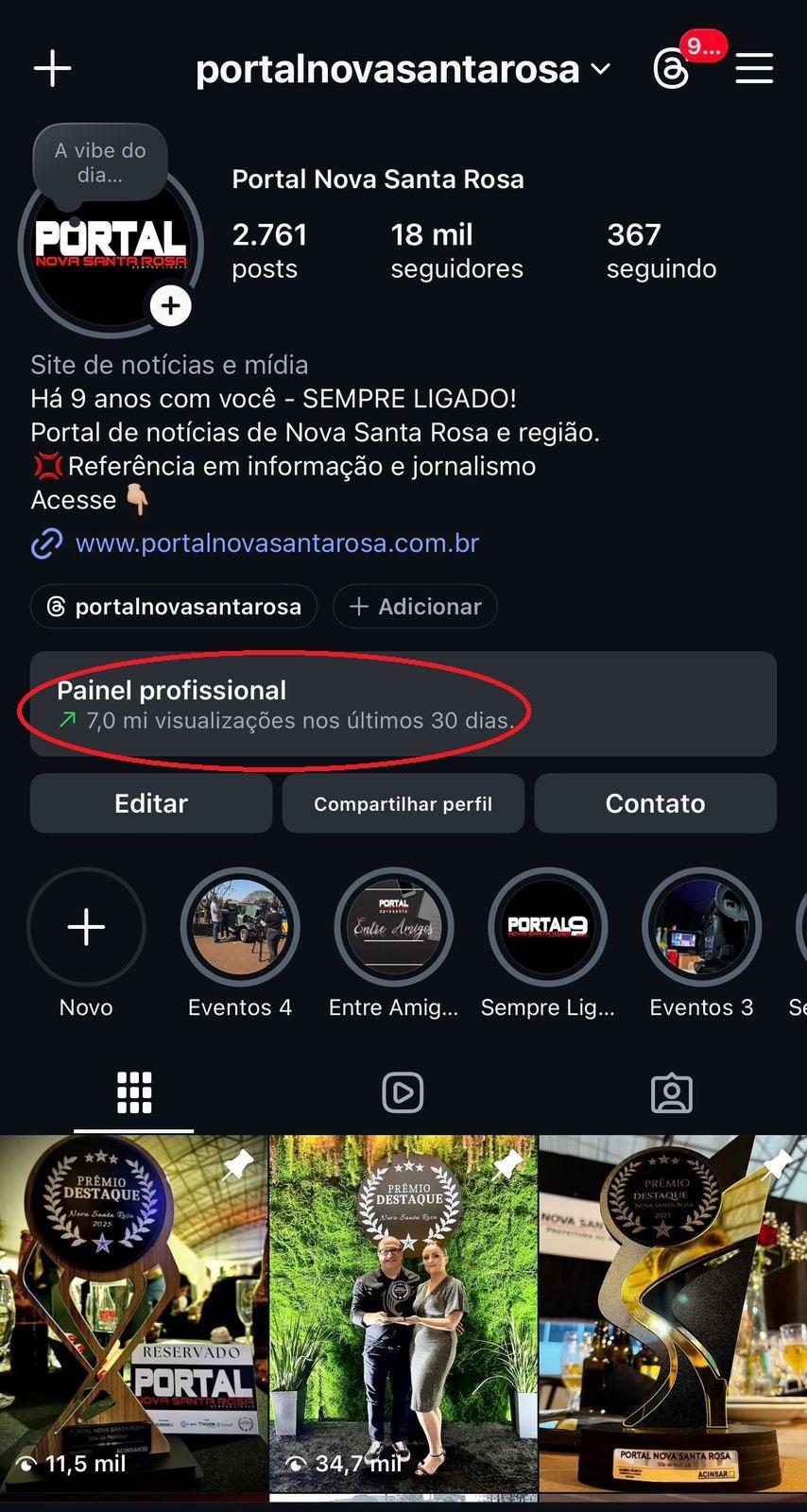Open the portalnovasantarosa Threads chip

[174, 607]
